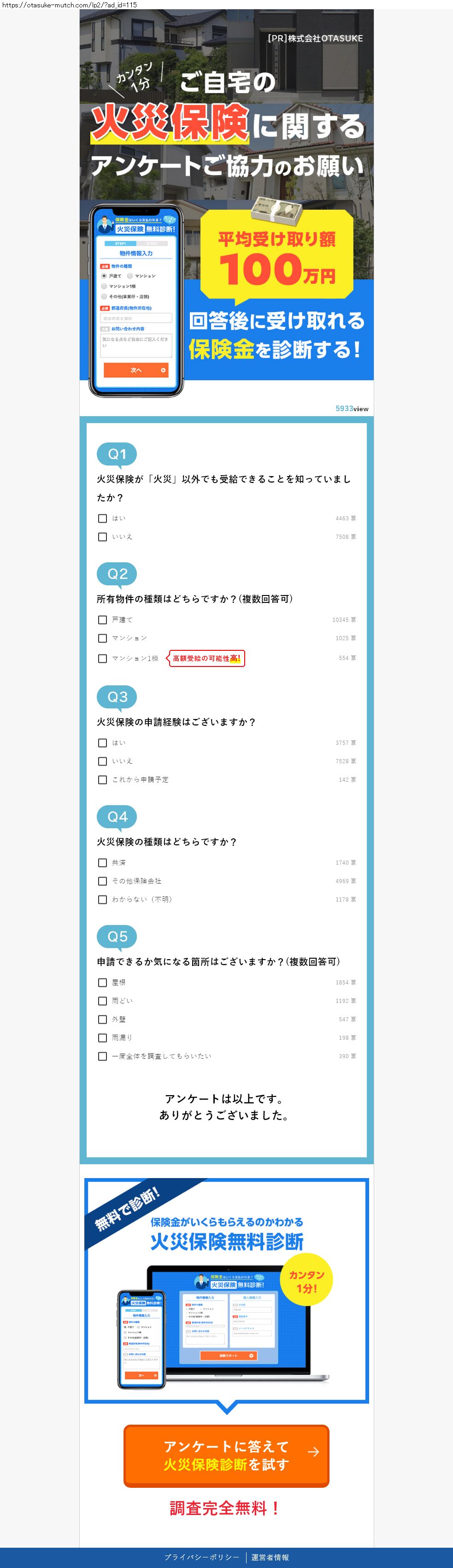Check これから申請予定 option
Image resolution: width=453 pixels, height=1568 pixels.
(x=102, y=779)
